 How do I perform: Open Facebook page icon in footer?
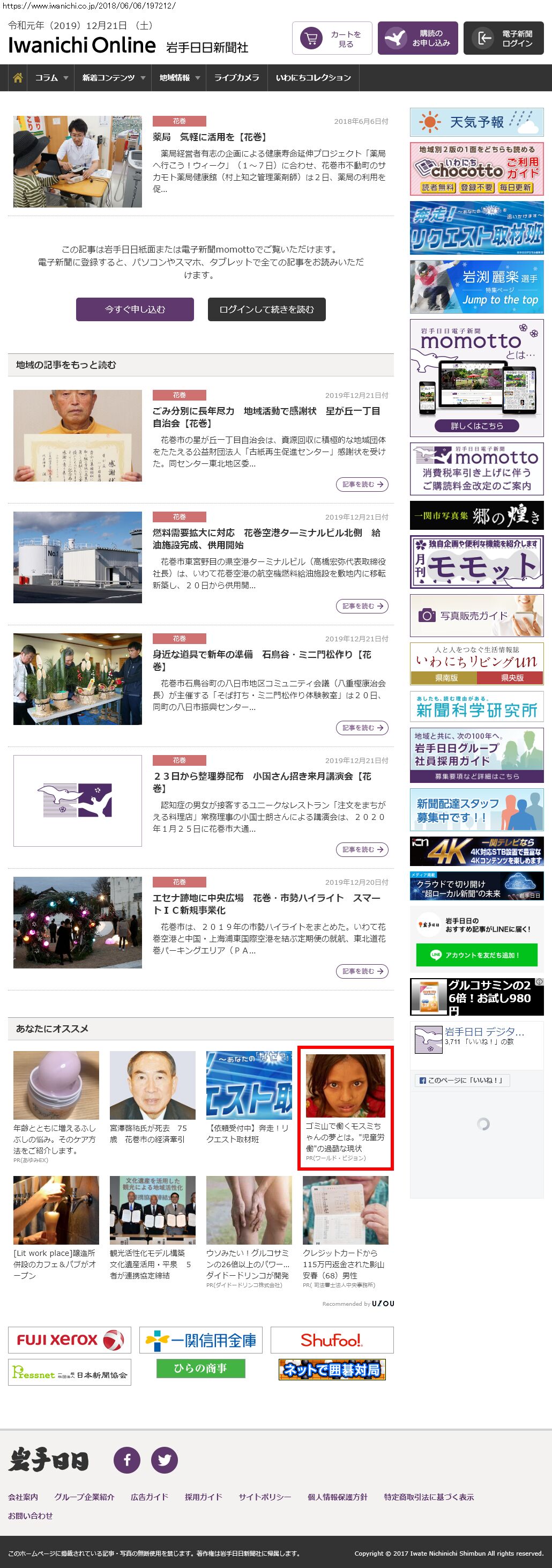pos(126,1460)
